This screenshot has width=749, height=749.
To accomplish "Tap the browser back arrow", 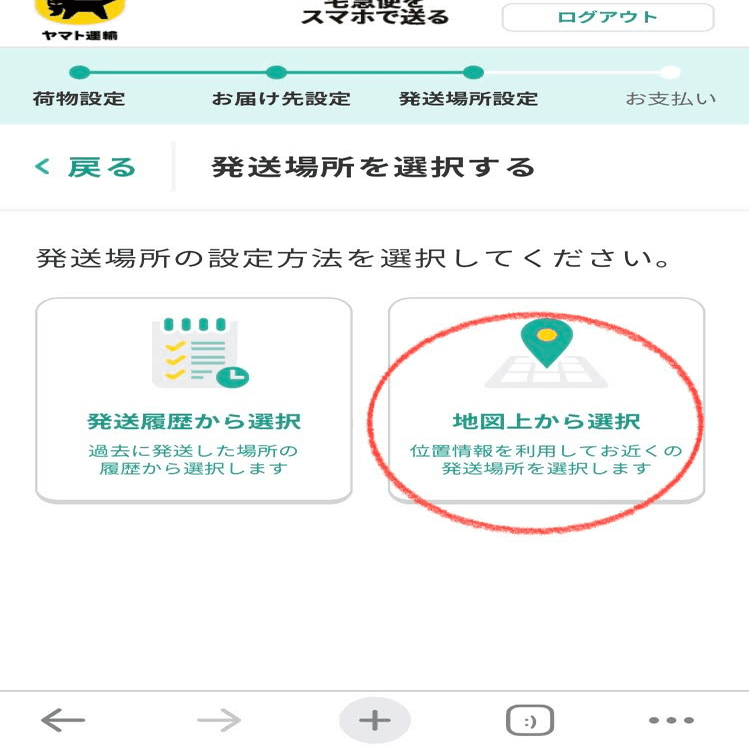I will pyautogui.click(x=63, y=719).
